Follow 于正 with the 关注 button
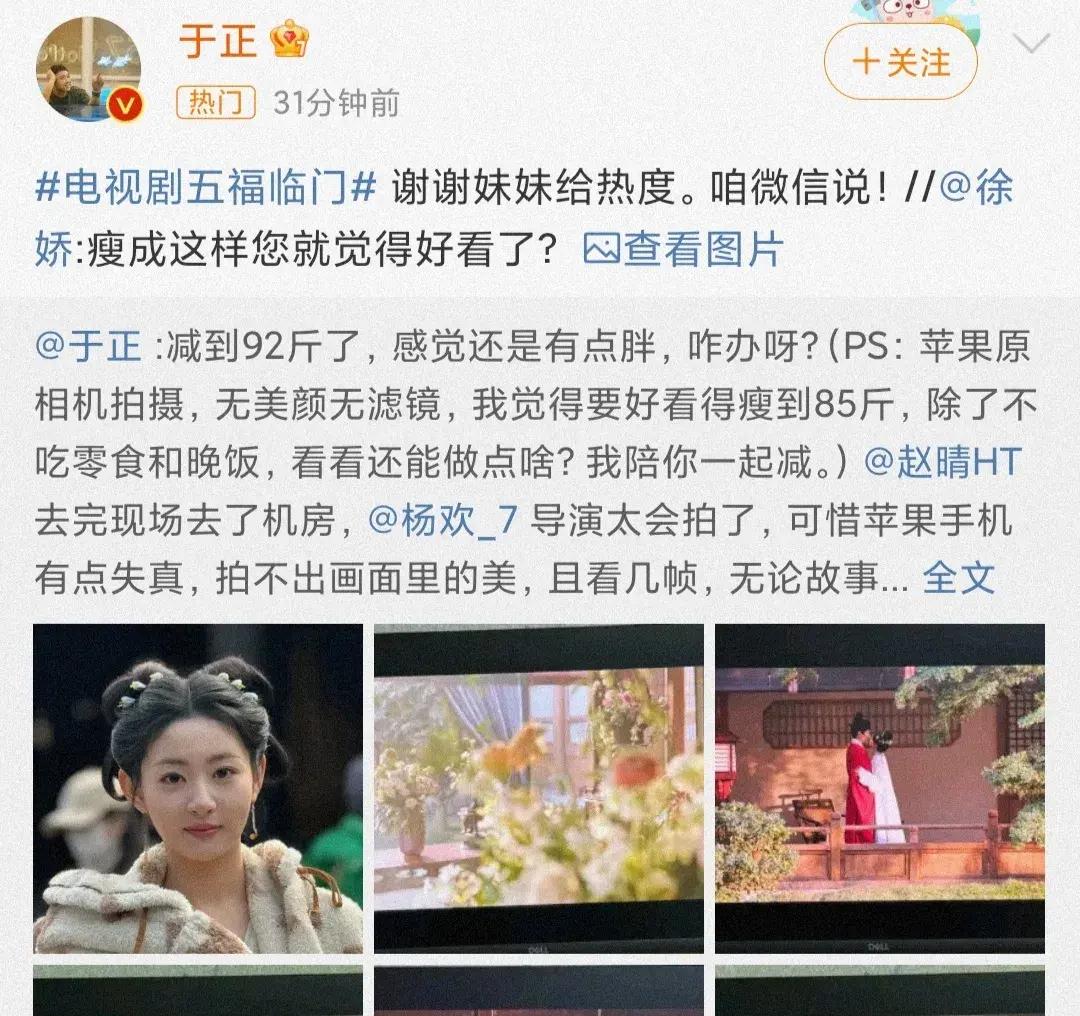Image resolution: width=1080 pixels, height=1016 pixels. [x=900, y=63]
